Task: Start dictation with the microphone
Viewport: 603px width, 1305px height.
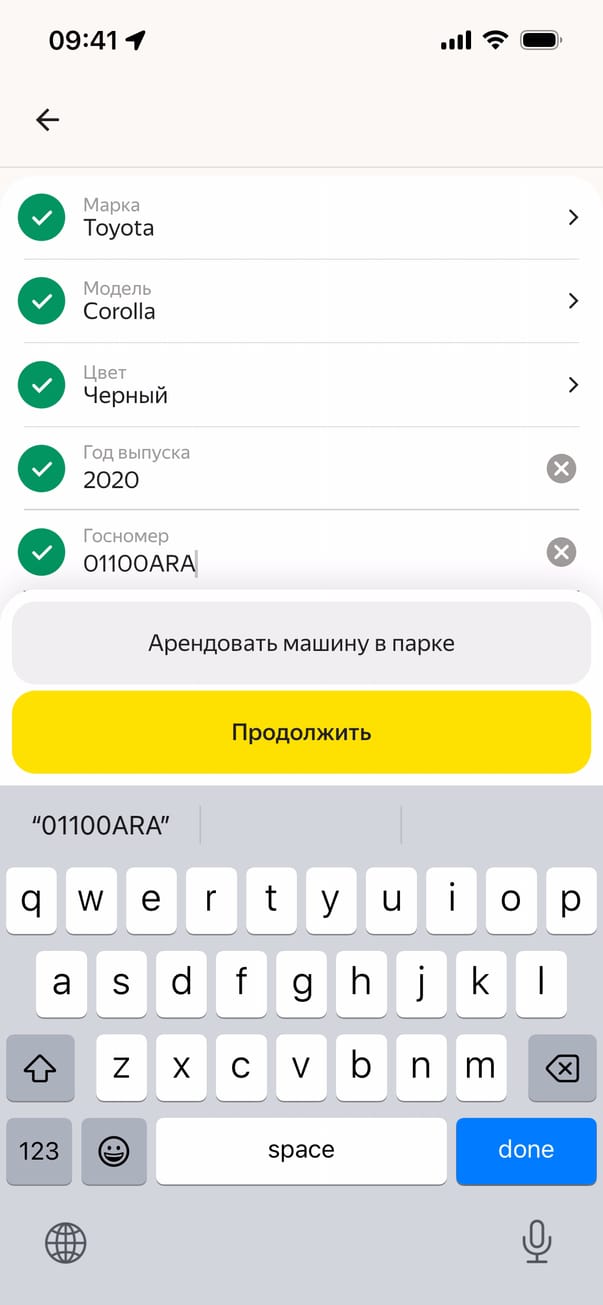Action: point(537,1243)
